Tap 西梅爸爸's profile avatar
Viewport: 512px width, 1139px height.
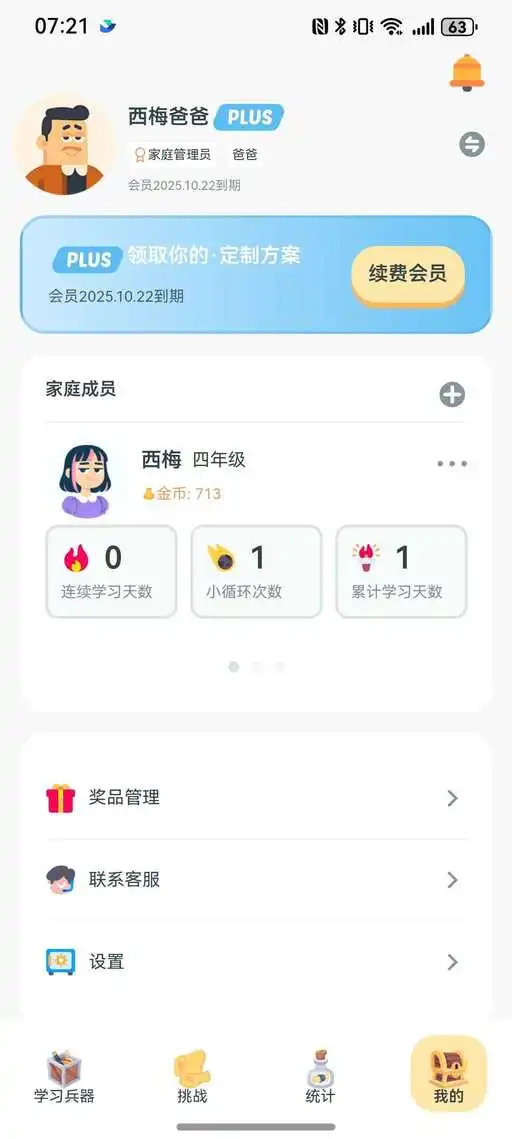65,145
